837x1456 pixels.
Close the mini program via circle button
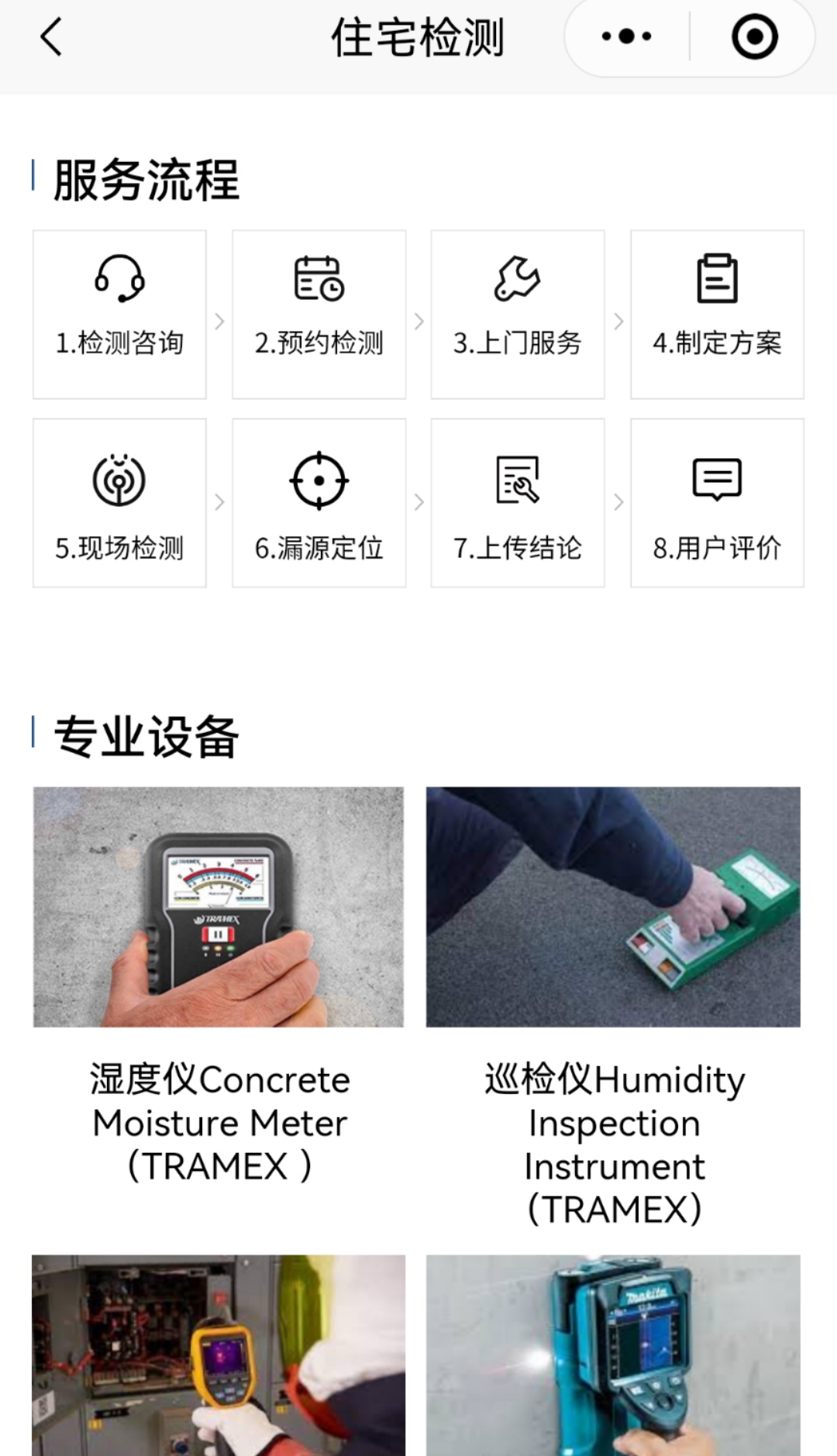click(x=754, y=36)
